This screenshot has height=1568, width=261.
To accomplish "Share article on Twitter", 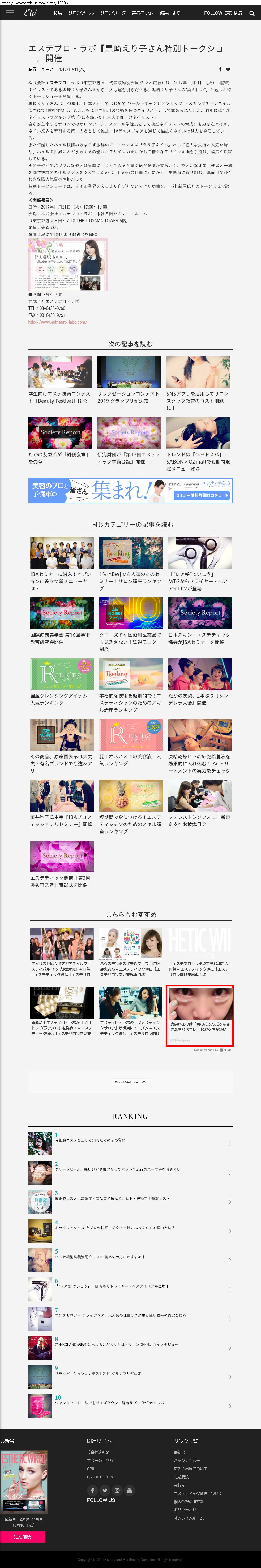I will (228, 70).
